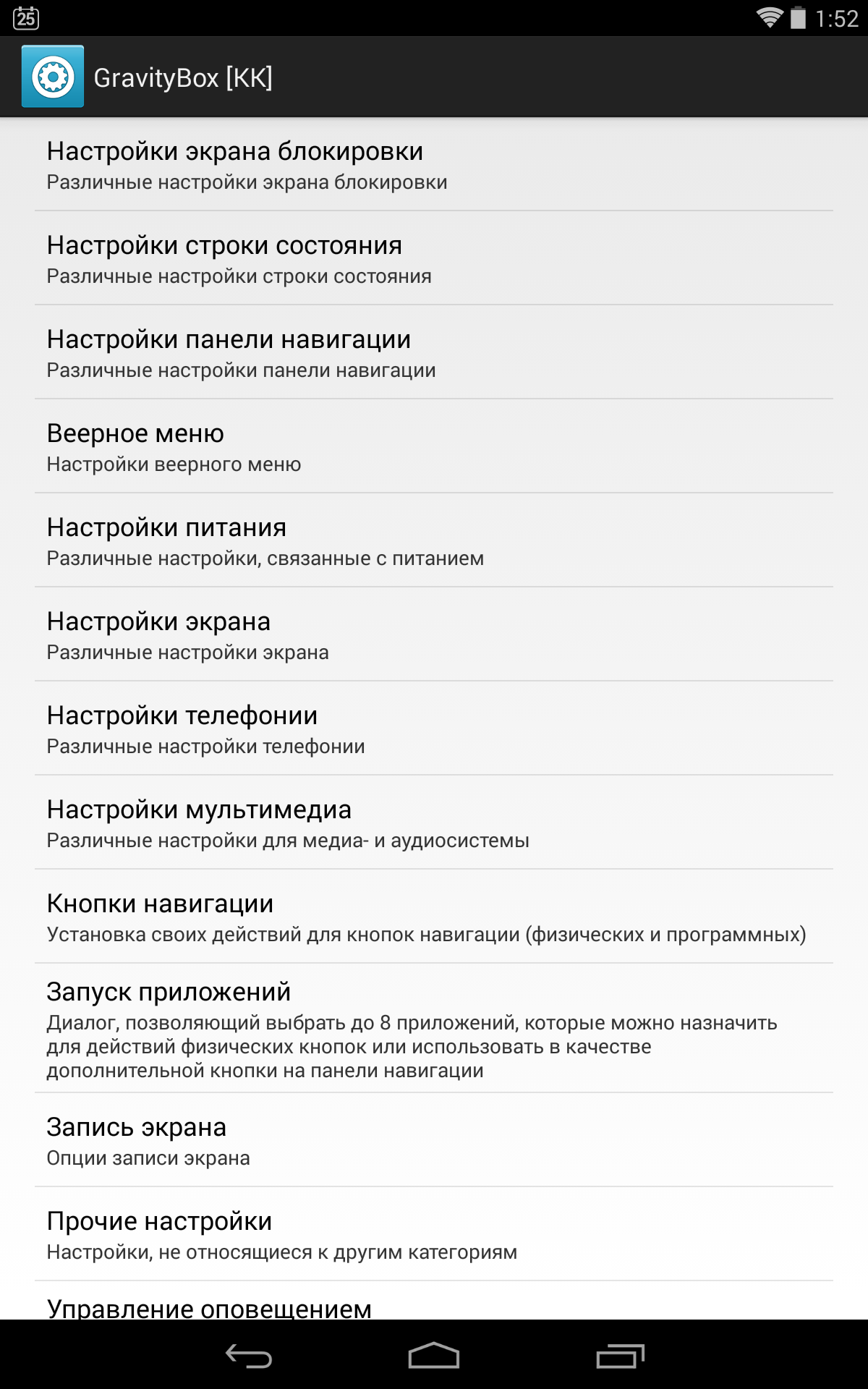868x1389 pixels.
Task: Open Кнопки навигации settings
Action: pyautogui.click(x=434, y=917)
